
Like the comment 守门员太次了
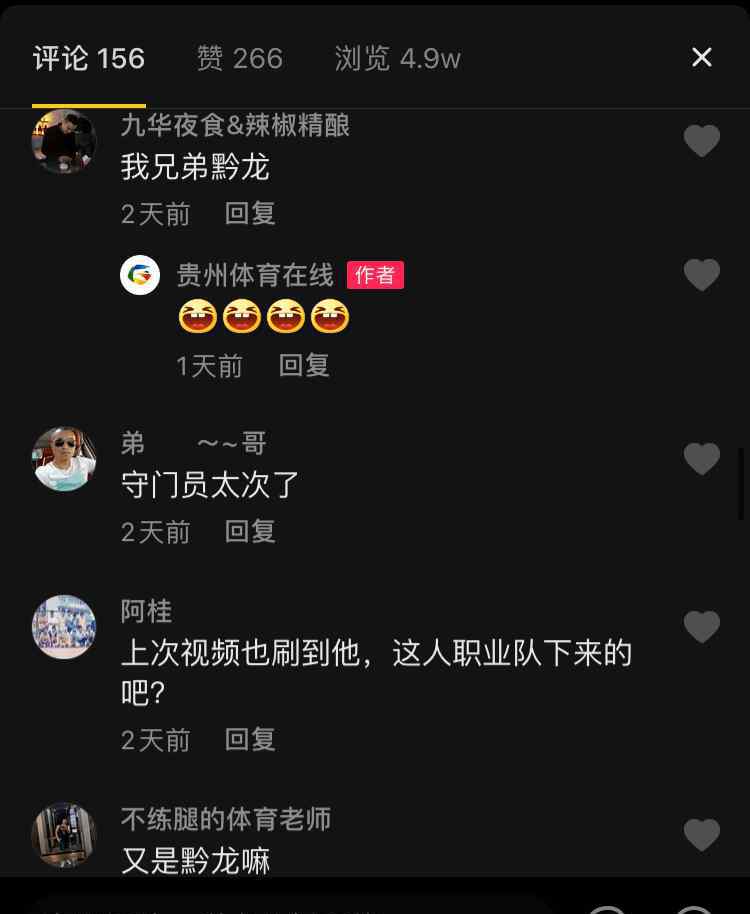tap(702, 459)
